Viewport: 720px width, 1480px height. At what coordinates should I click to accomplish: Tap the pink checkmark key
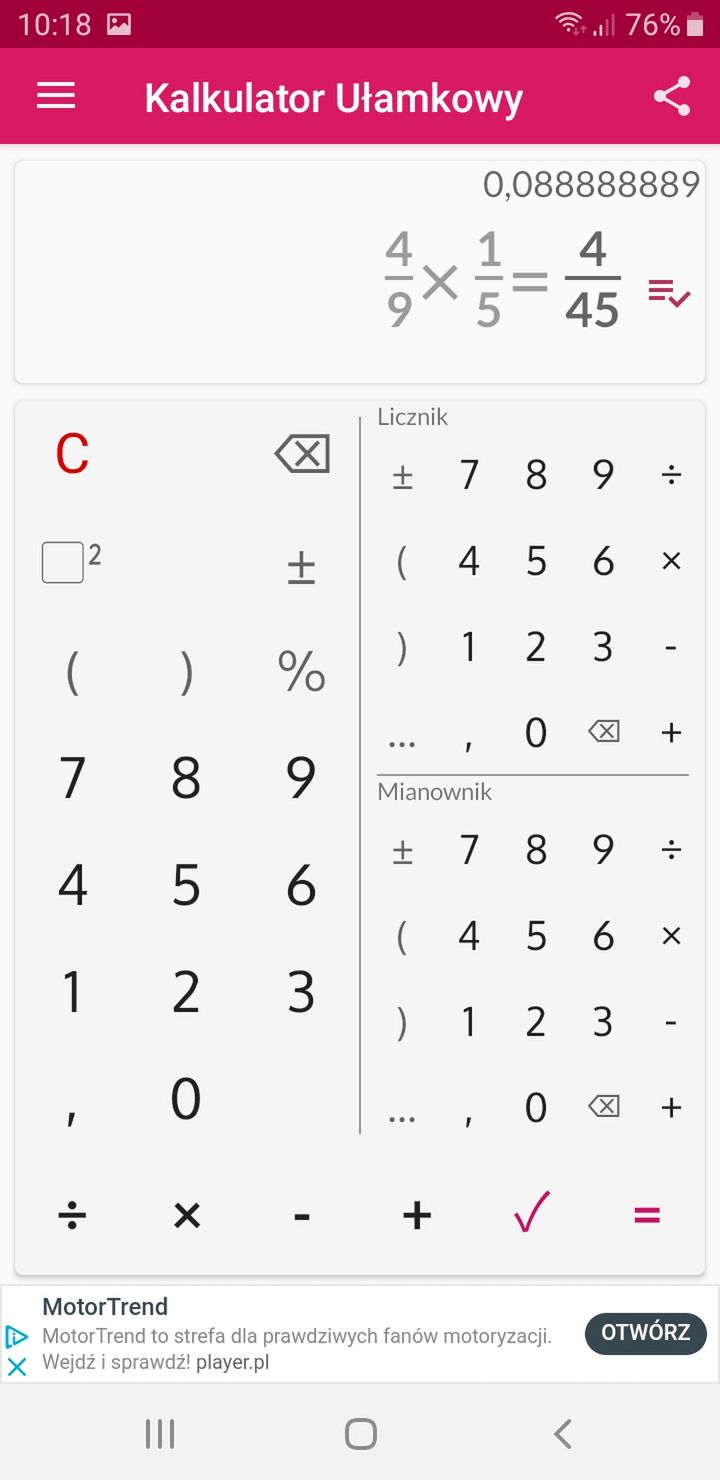click(531, 1213)
